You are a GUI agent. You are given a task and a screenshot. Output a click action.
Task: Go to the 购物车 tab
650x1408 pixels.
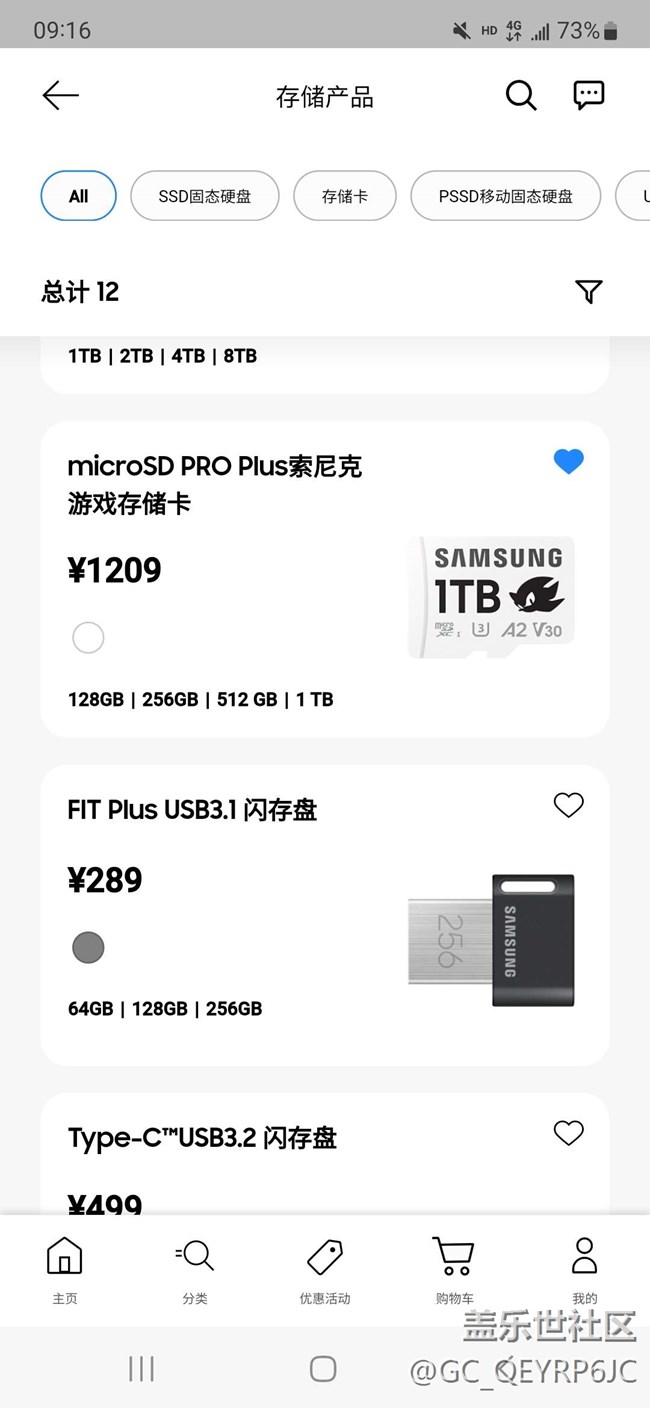click(x=454, y=1269)
